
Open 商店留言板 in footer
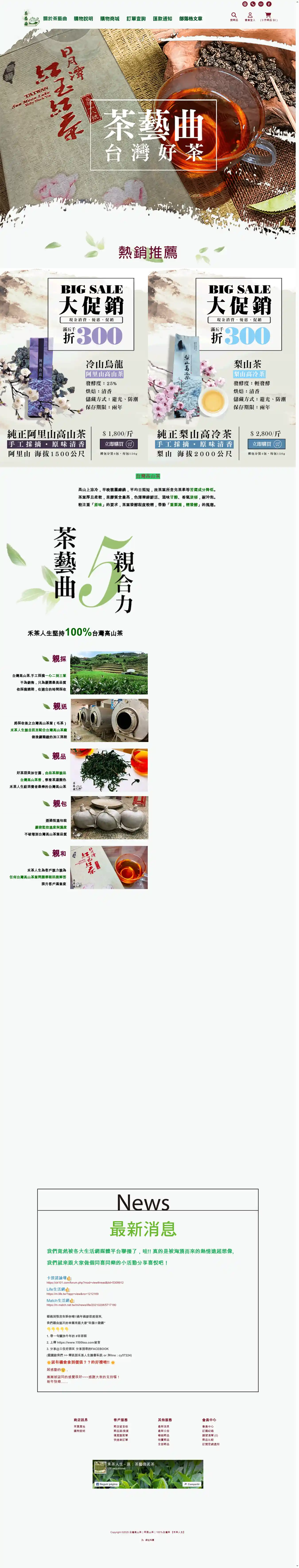click(121, 1426)
